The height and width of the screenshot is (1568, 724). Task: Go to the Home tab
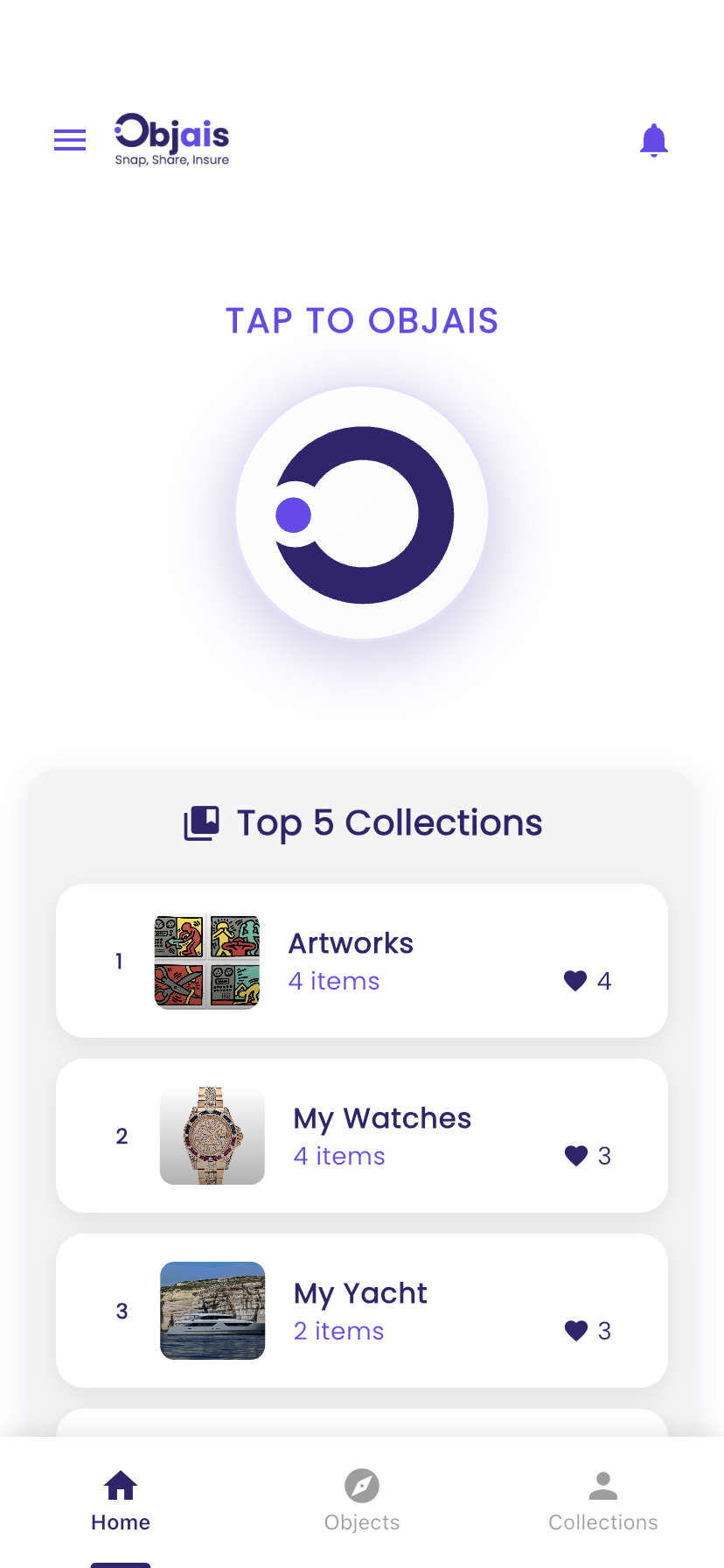121,1500
